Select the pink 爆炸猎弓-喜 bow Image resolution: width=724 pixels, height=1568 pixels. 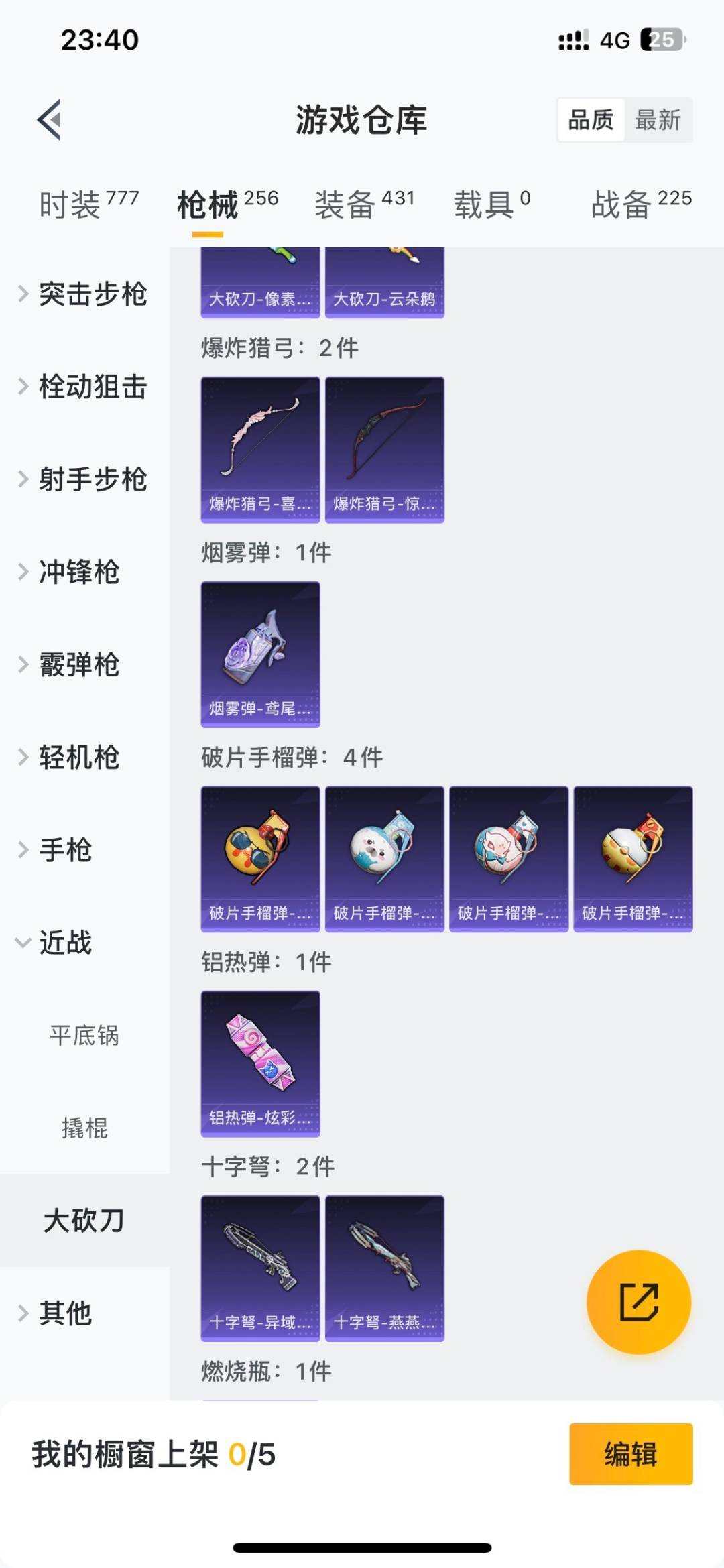coord(259,450)
